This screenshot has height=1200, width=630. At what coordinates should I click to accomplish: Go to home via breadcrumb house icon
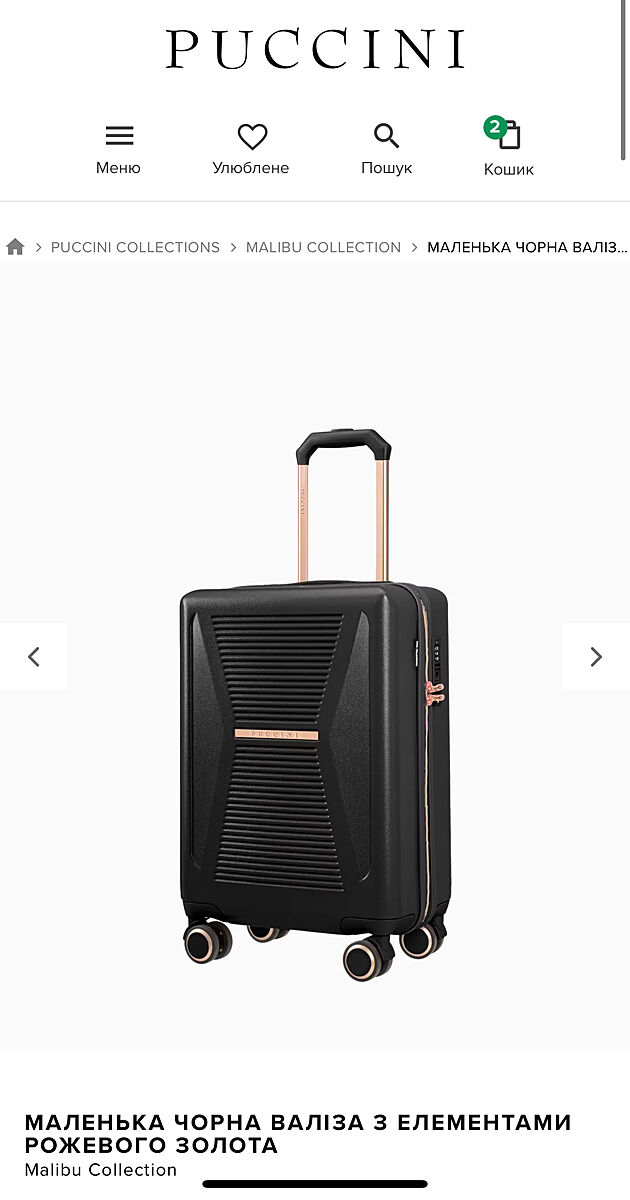coord(15,247)
